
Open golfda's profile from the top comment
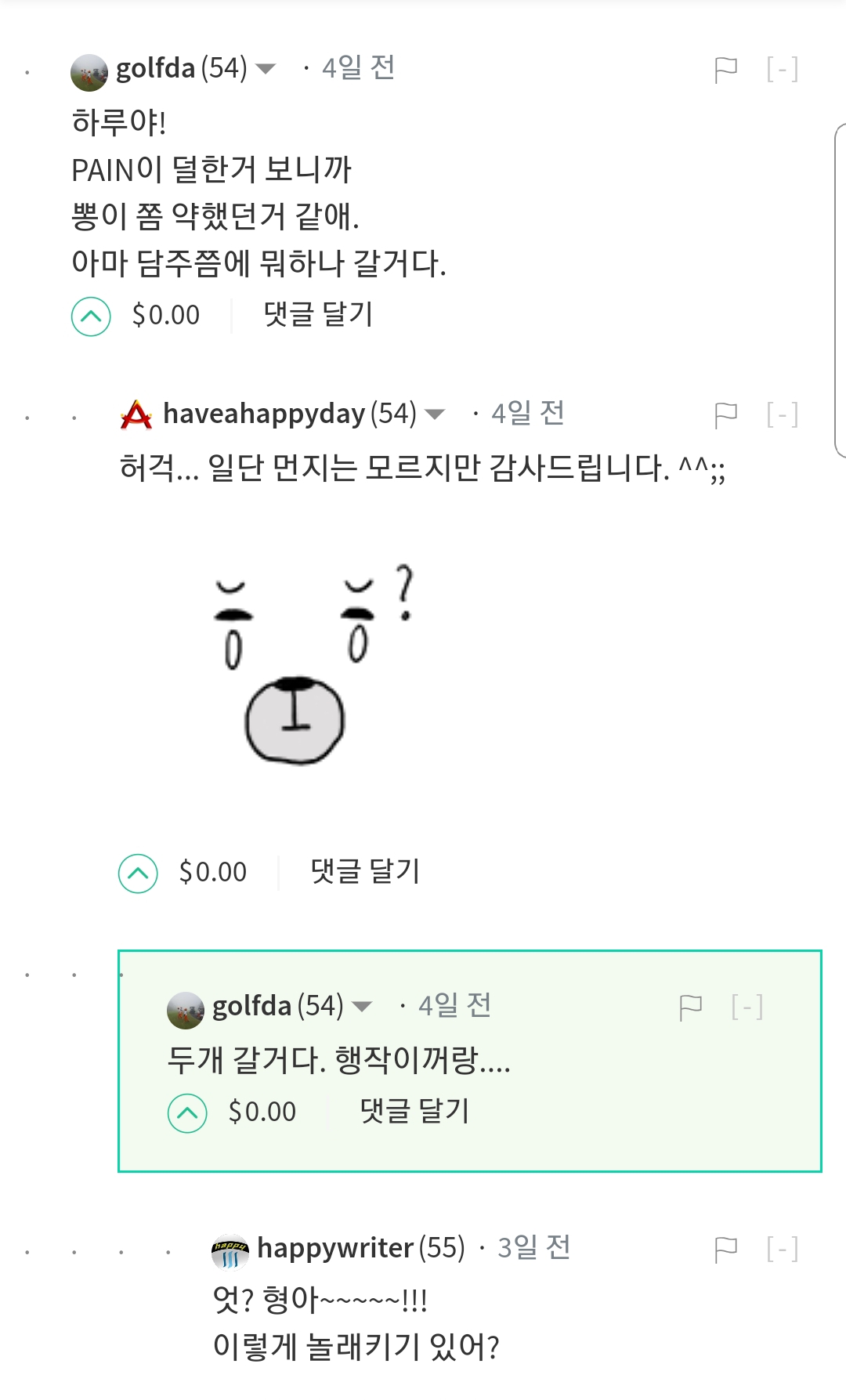point(155,69)
